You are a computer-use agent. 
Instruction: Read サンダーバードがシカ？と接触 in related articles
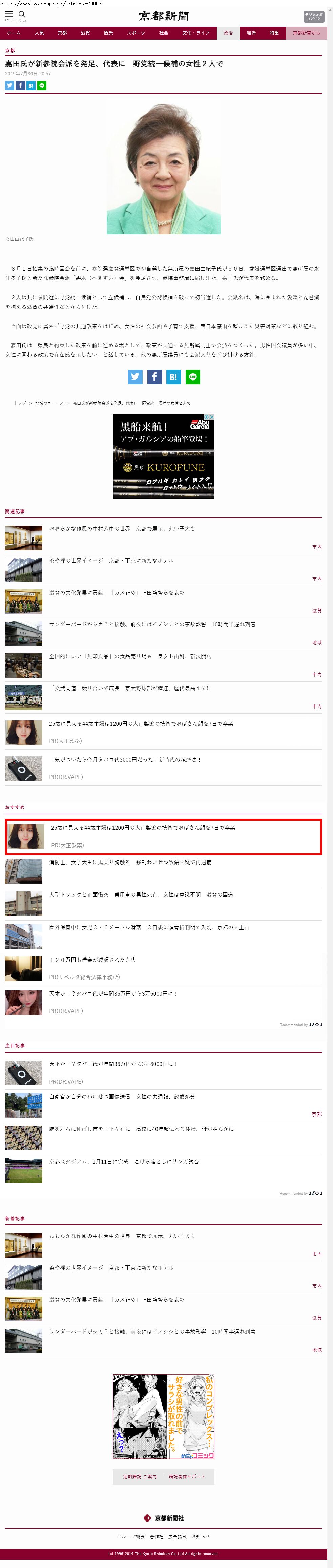(x=152, y=624)
